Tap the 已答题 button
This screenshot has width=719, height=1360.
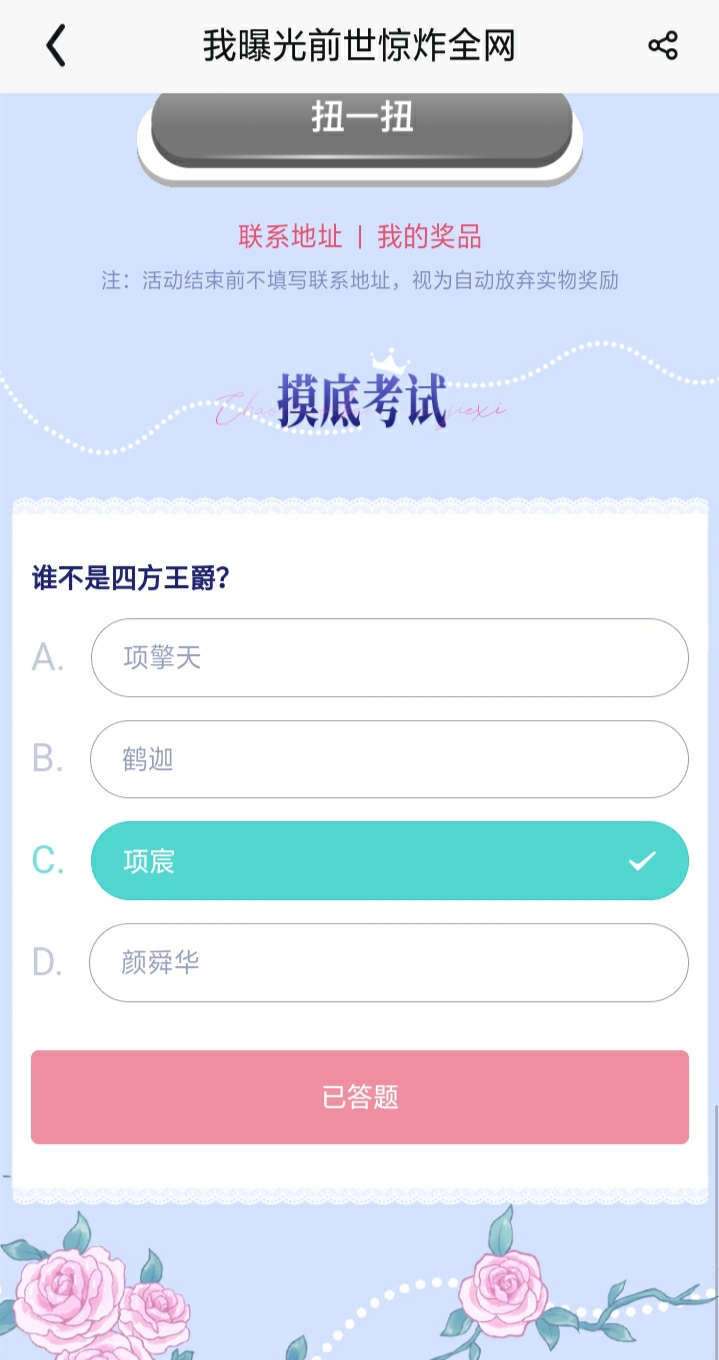(x=360, y=1097)
